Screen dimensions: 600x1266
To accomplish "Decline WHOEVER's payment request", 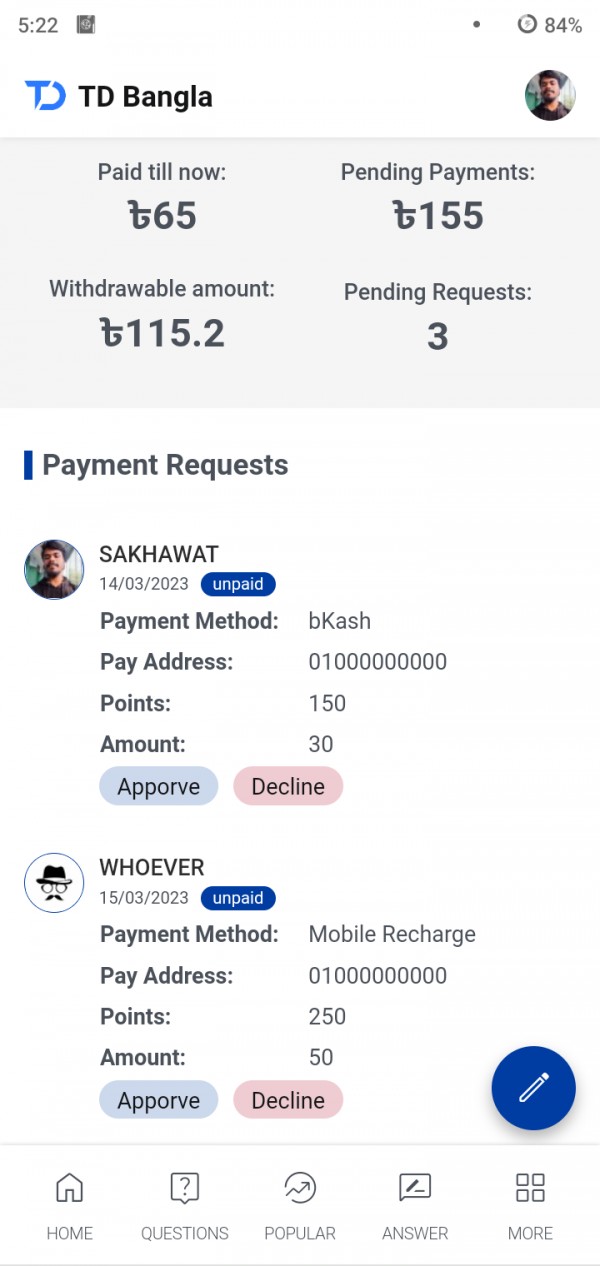I will pyautogui.click(x=288, y=1100).
